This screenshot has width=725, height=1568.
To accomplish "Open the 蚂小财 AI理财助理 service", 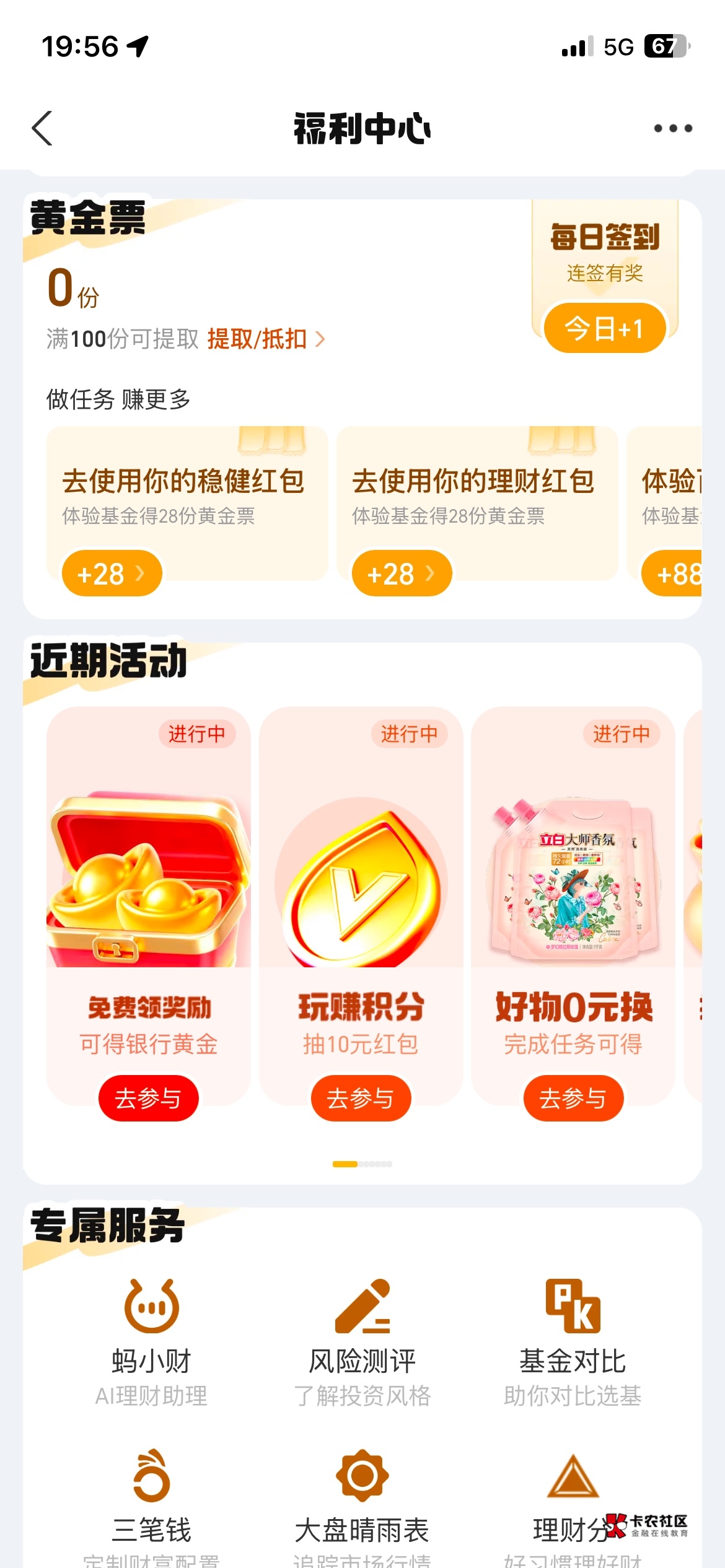I will point(151,1342).
